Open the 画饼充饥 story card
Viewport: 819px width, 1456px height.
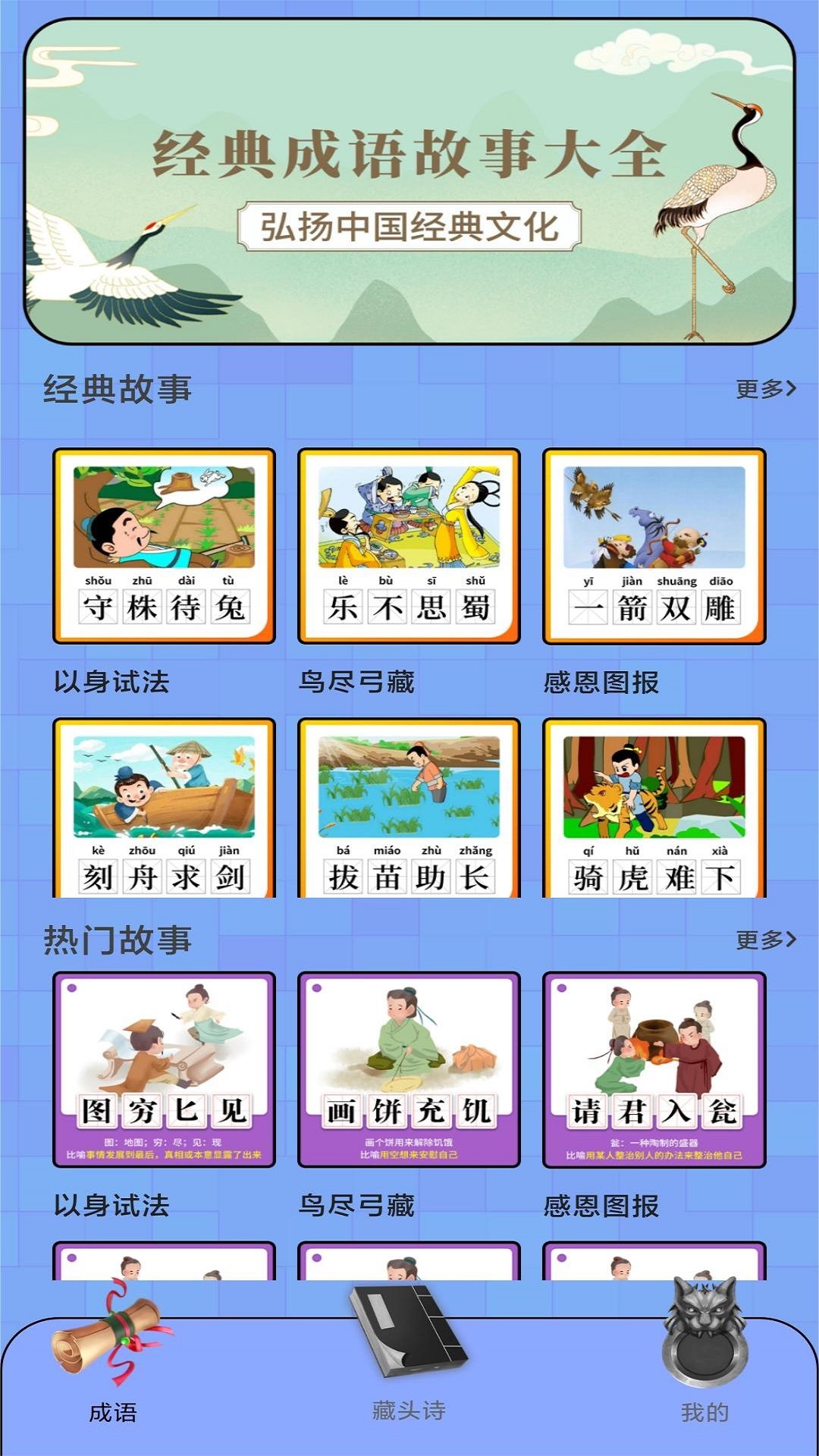(x=409, y=1069)
